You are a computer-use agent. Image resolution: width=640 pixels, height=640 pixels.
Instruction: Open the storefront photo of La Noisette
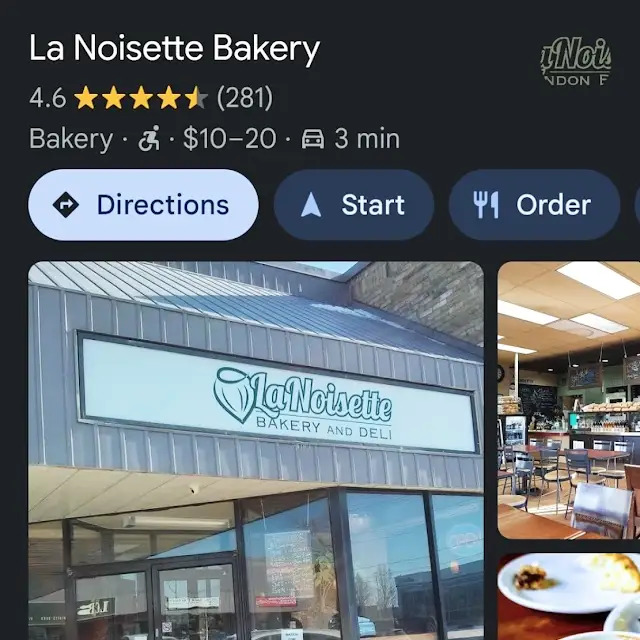(x=255, y=450)
